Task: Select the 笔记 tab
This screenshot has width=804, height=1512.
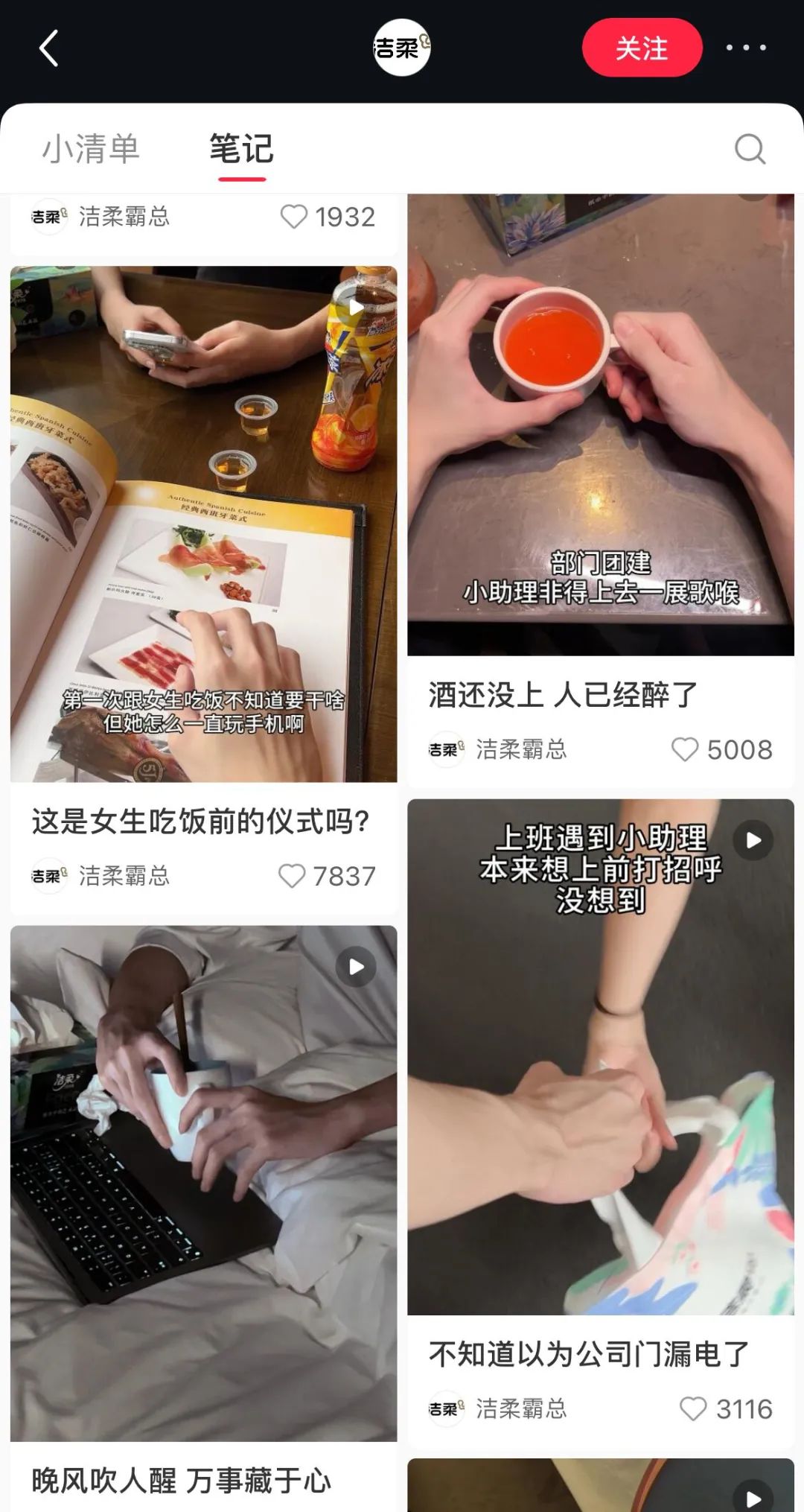Action: coord(241,149)
